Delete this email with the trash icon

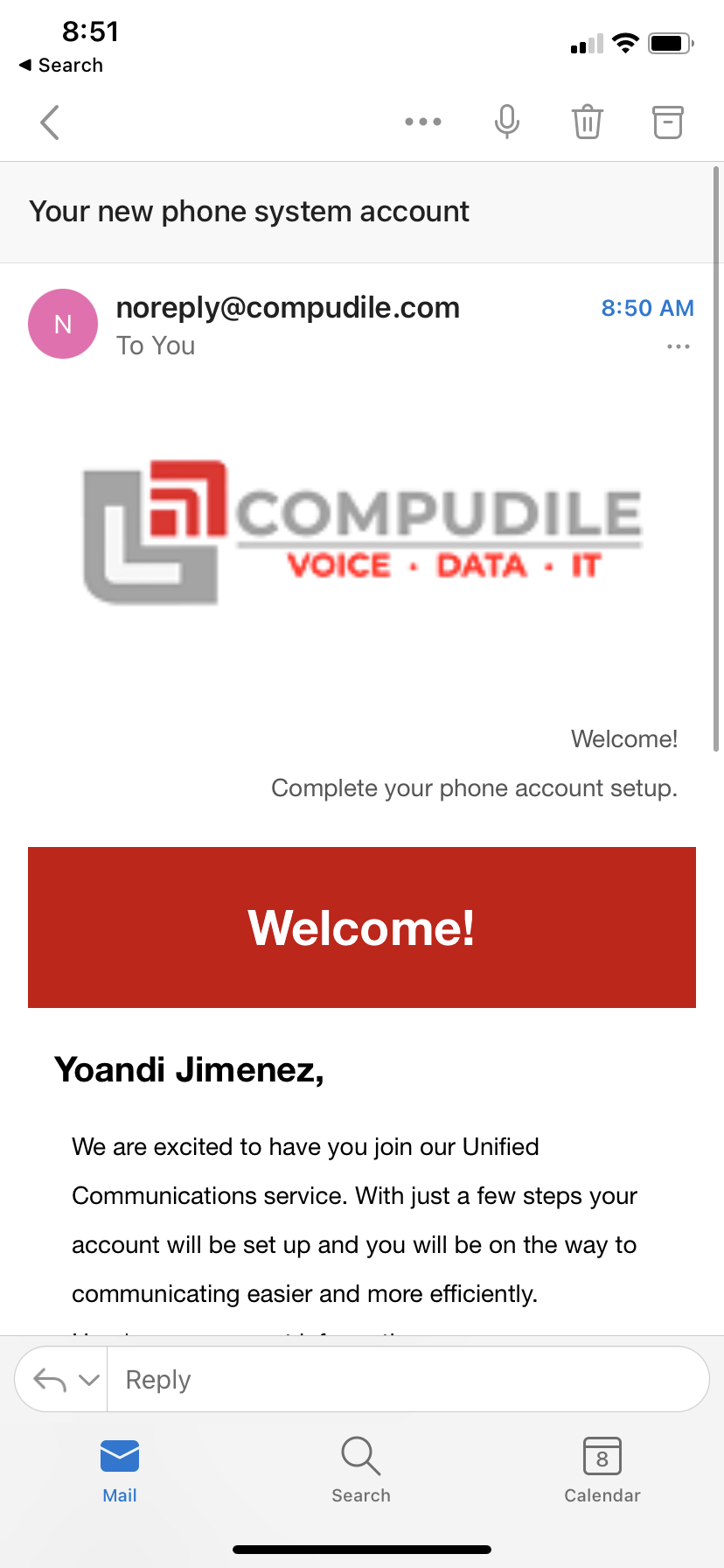588,122
